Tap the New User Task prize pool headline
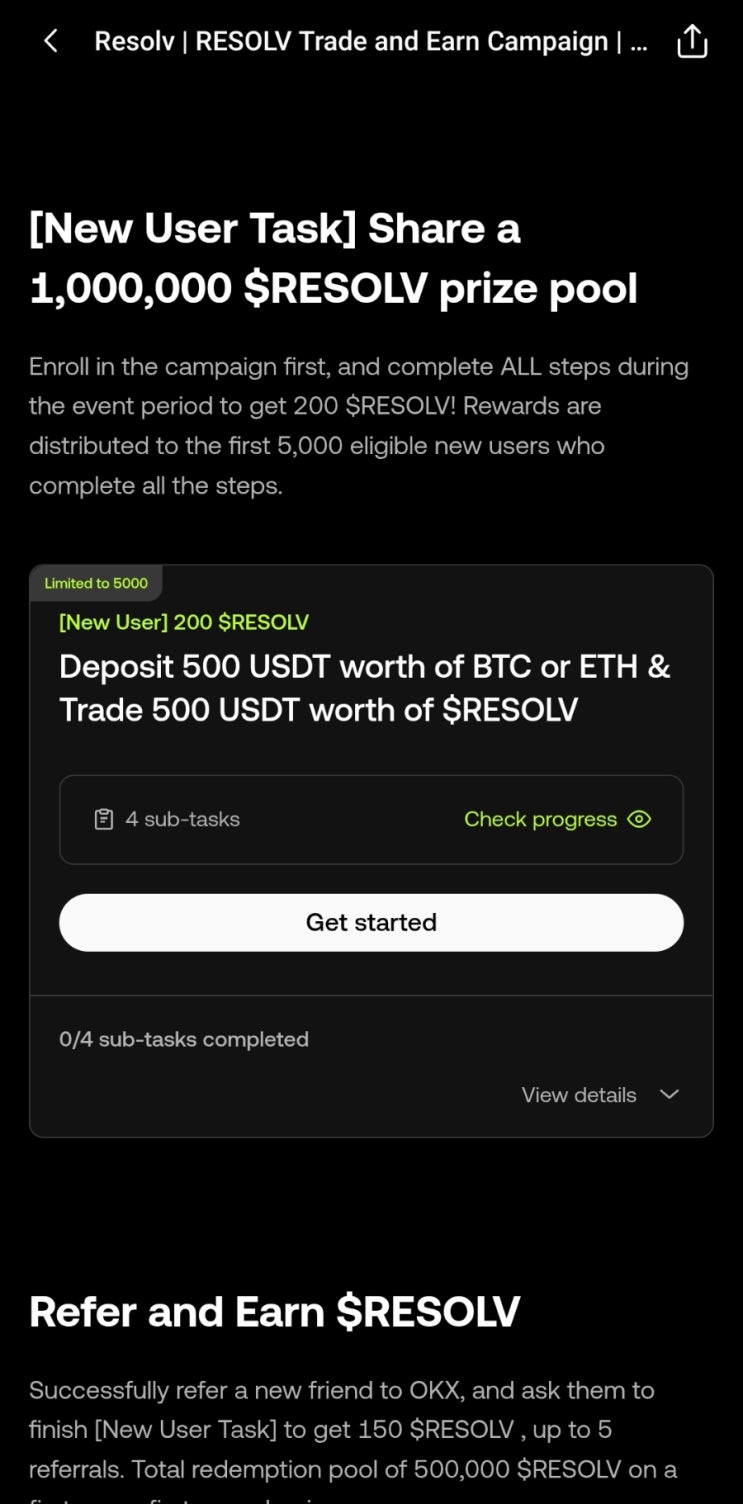 (334, 257)
